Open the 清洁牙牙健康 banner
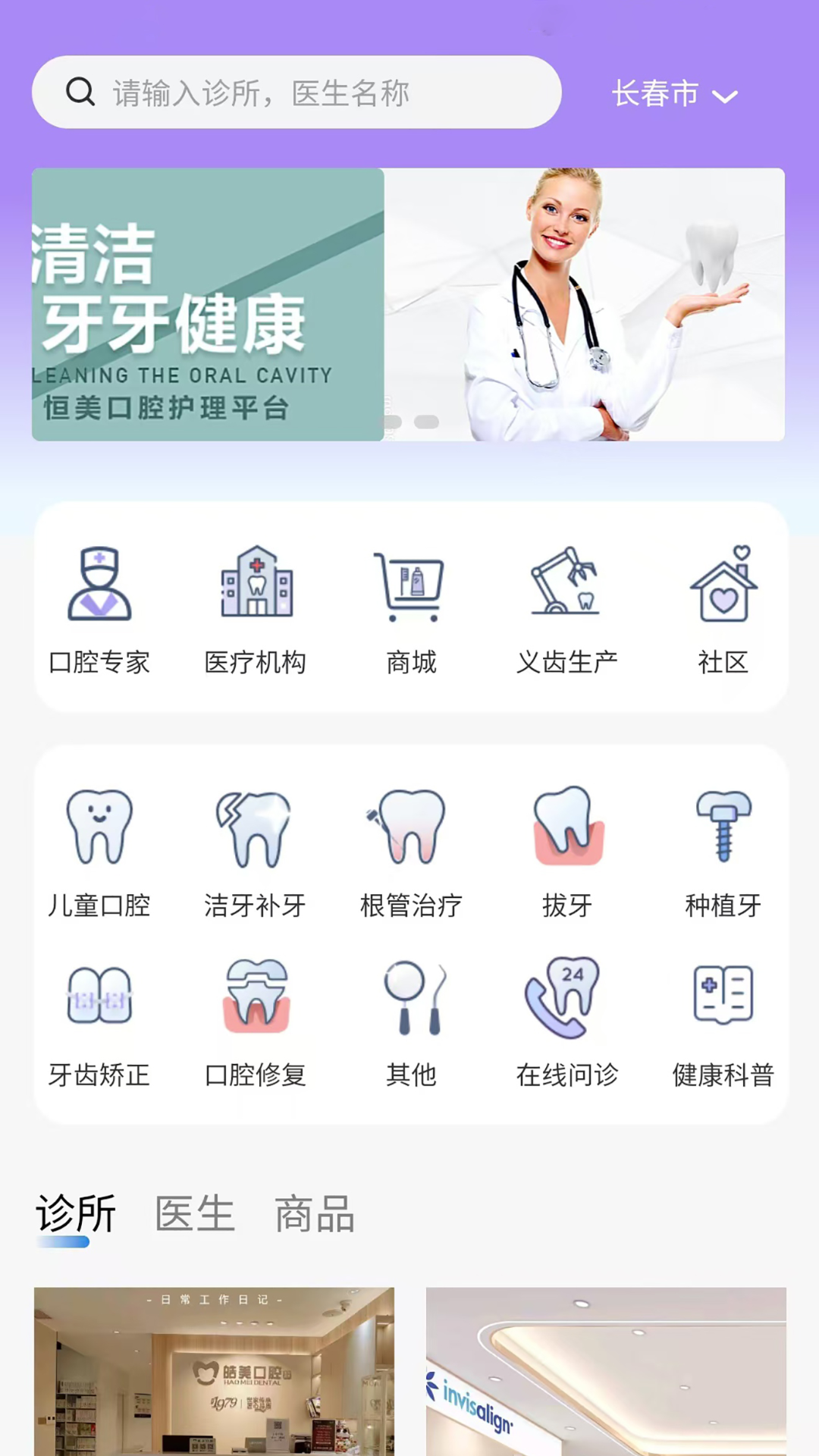The image size is (819, 1456). coord(408,304)
